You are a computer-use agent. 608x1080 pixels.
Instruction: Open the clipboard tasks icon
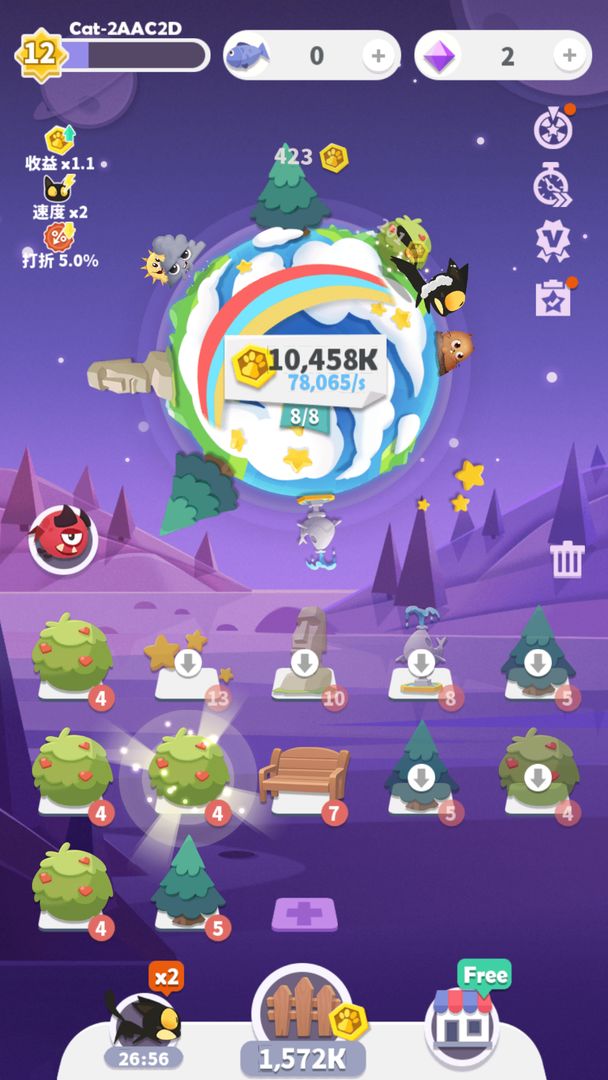[553, 297]
